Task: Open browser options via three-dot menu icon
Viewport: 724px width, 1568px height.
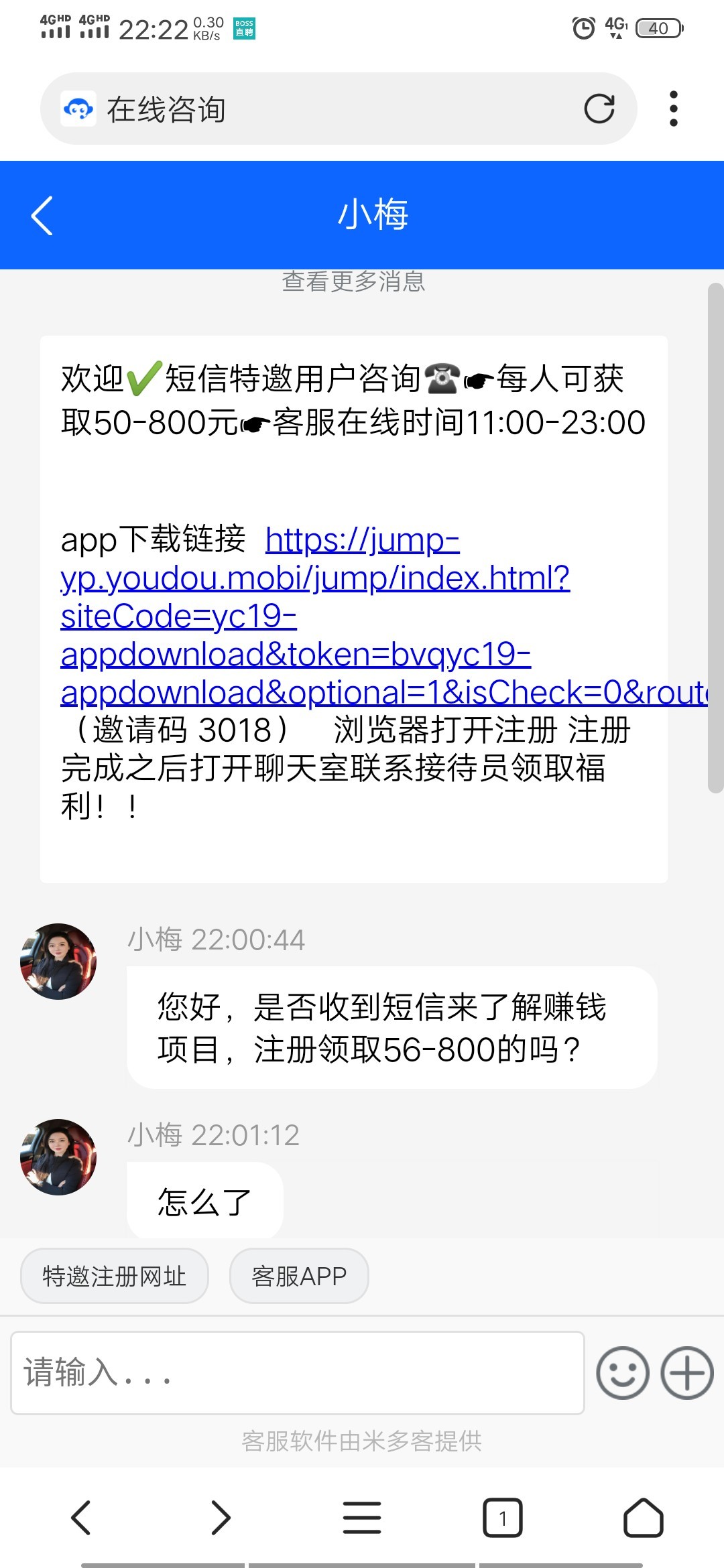Action: pyautogui.click(x=674, y=109)
